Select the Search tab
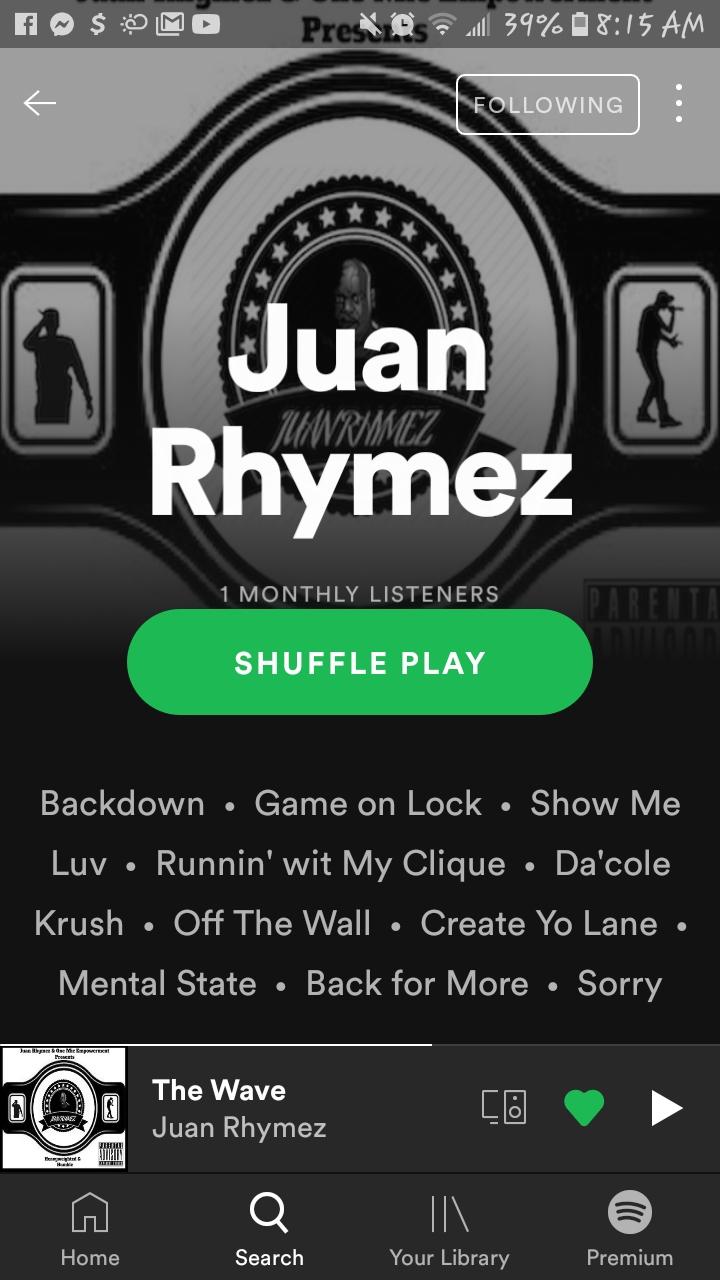This screenshot has height=1280, width=720. coord(269,1230)
